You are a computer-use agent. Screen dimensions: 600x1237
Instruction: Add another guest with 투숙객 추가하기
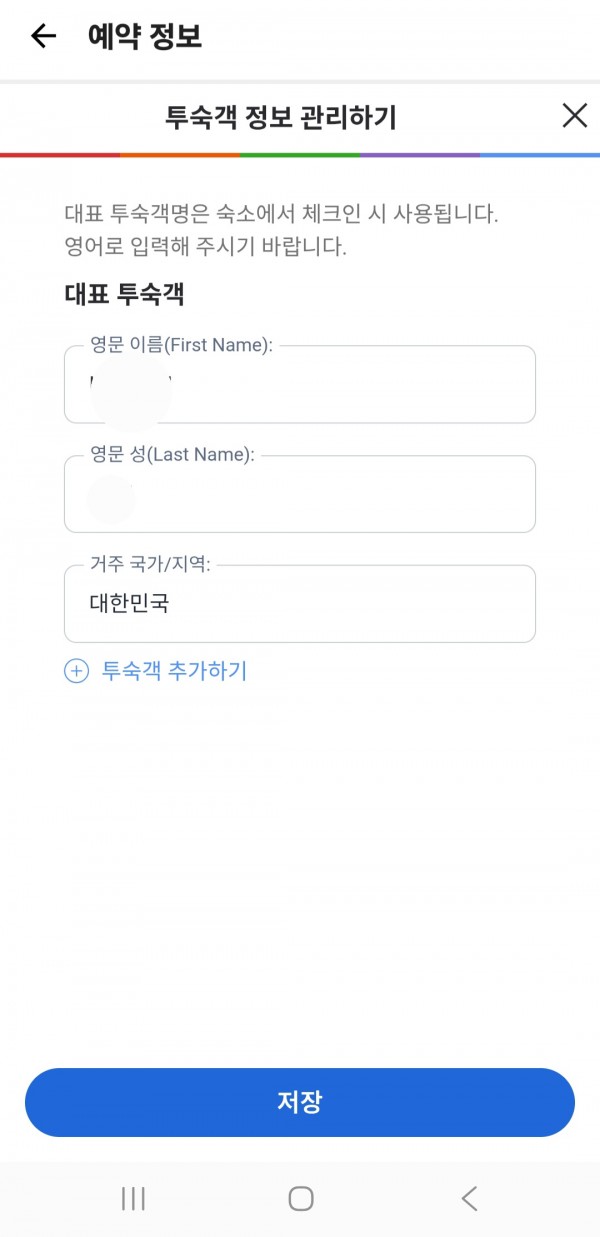tap(155, 671)
